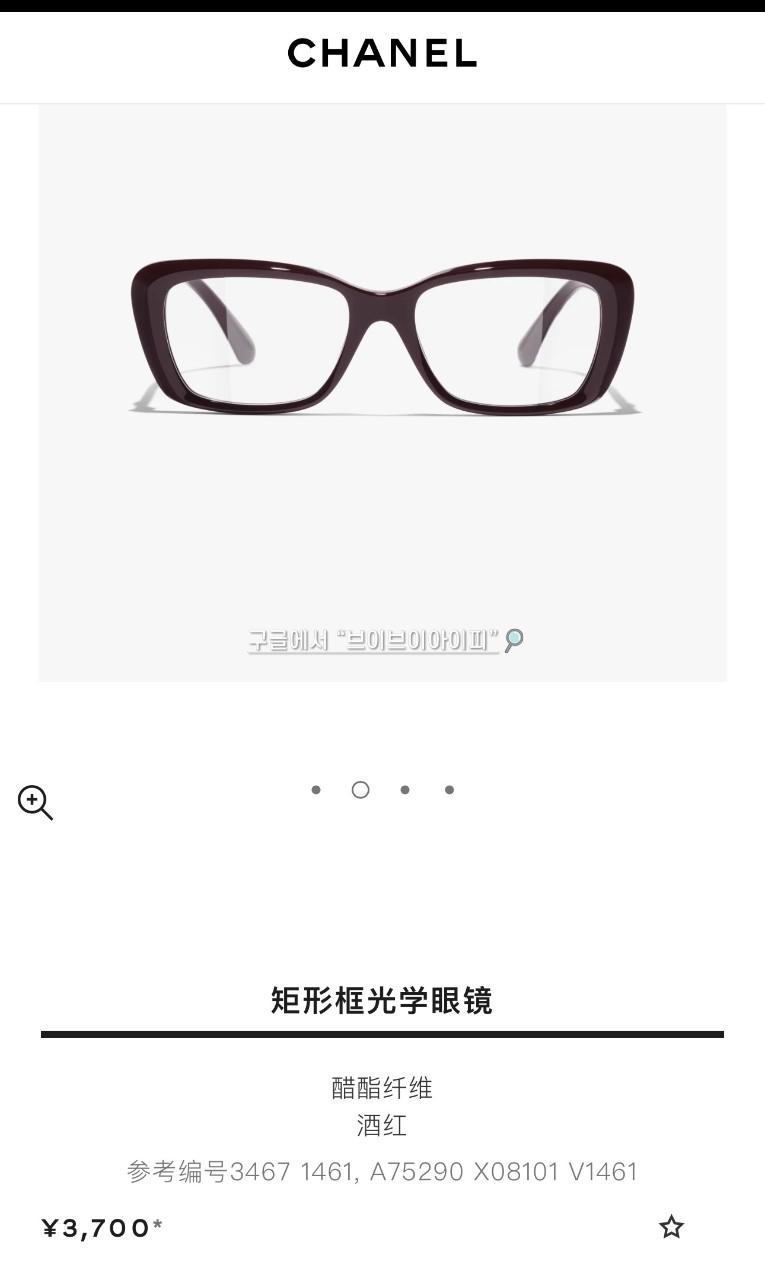Open the burgundy glasses product photo
The image size is (765, 1280).
[382, 340]
